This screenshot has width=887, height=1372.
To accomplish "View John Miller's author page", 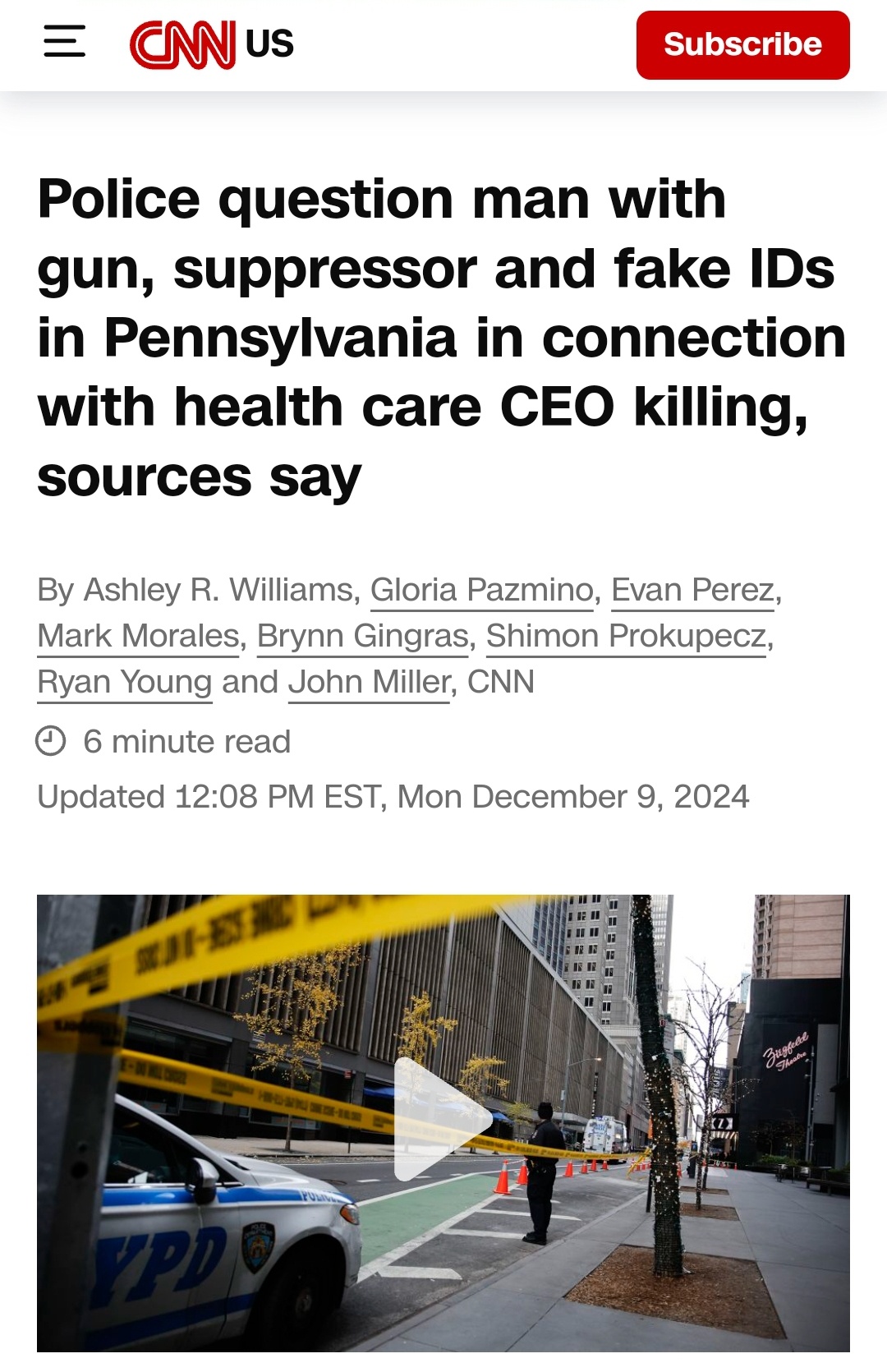I will [369, 682].
